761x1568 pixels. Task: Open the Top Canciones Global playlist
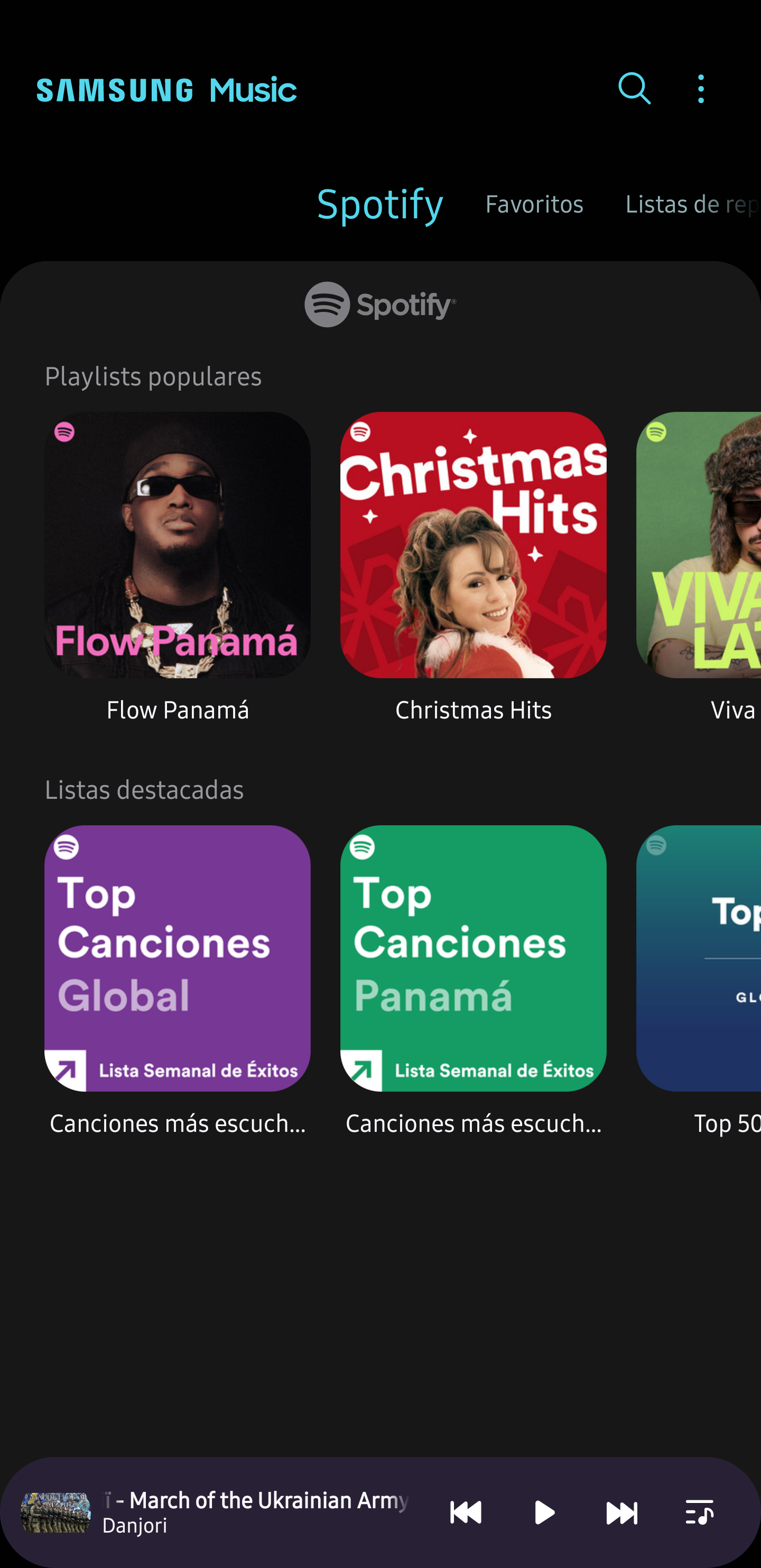click(177, 960)
